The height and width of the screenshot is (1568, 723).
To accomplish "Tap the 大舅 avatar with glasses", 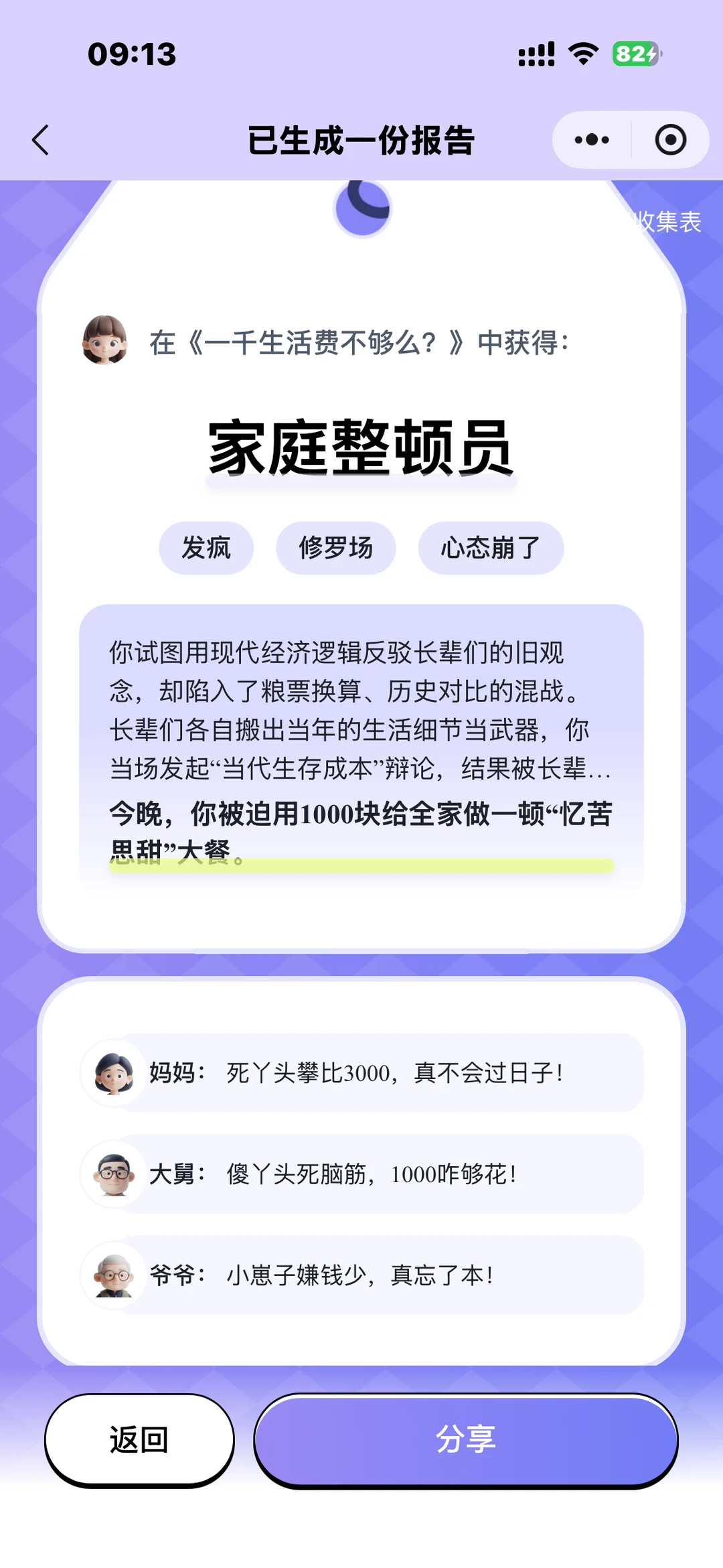I will click(x=114, y=1173).
